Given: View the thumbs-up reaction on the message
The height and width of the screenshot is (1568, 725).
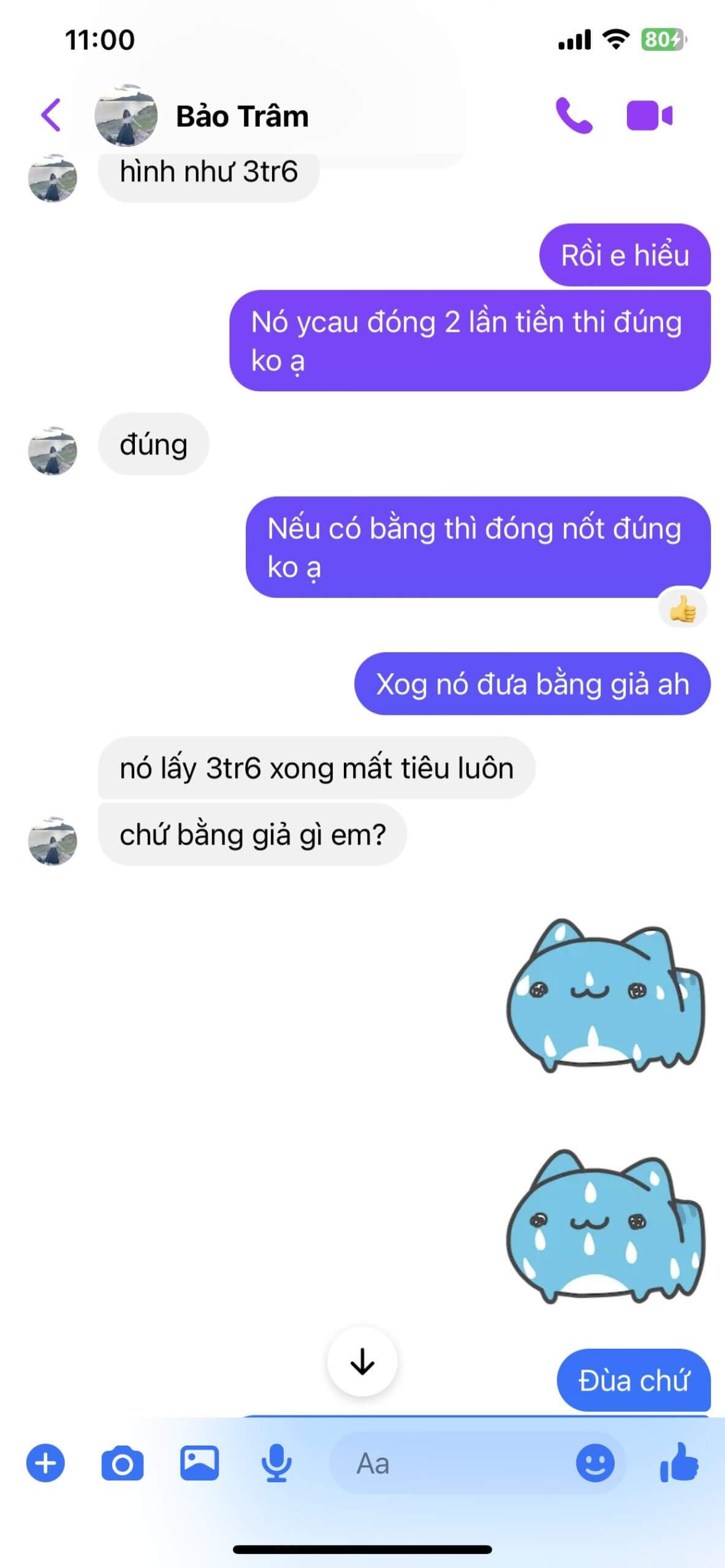Looking at the screenshot, I should 682,609.
